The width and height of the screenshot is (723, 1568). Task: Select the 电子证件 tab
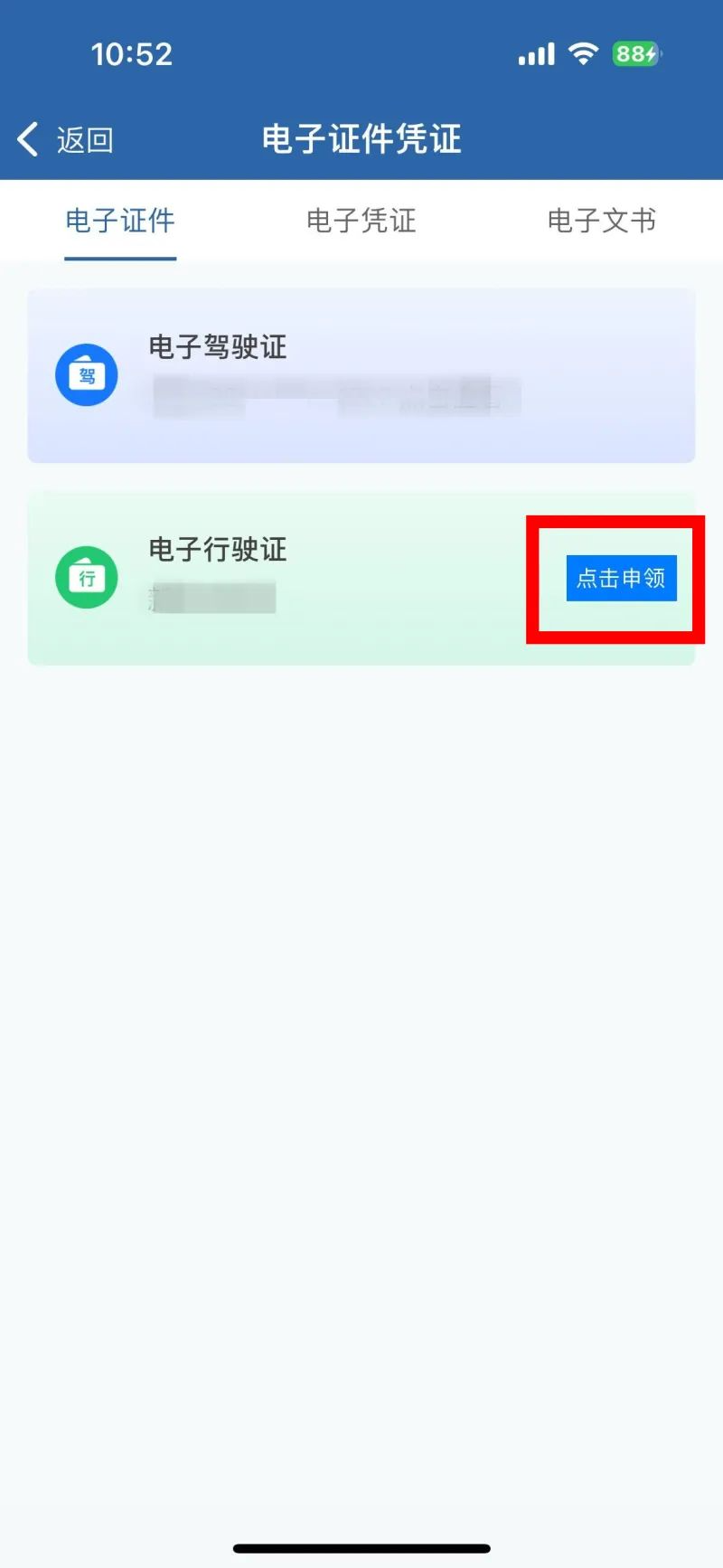tap(120, 221)
